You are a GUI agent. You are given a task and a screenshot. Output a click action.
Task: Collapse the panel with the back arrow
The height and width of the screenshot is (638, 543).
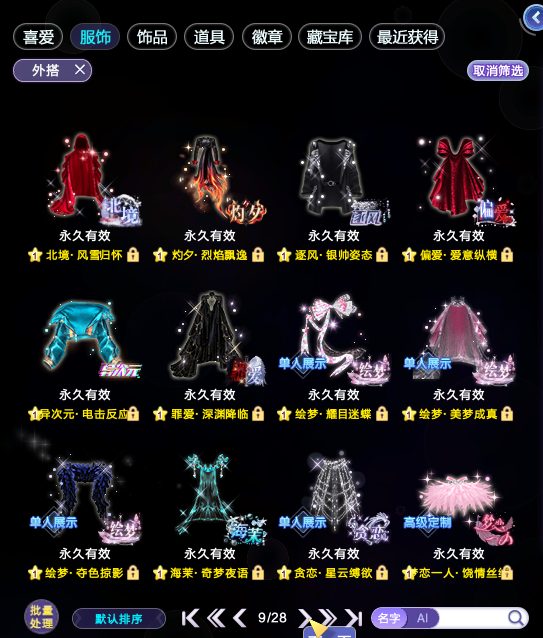[x=533, y=18]
